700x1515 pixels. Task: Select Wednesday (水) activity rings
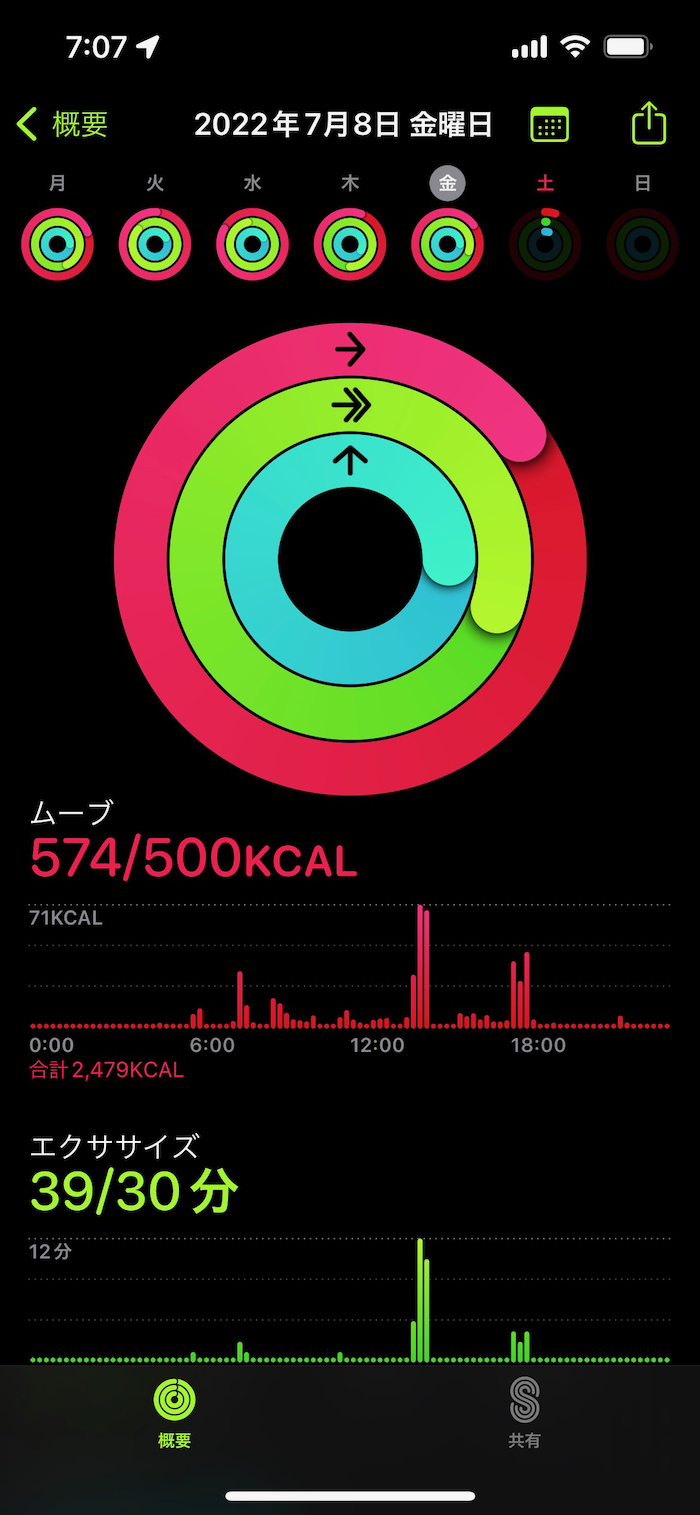click(x=252, y=244)
